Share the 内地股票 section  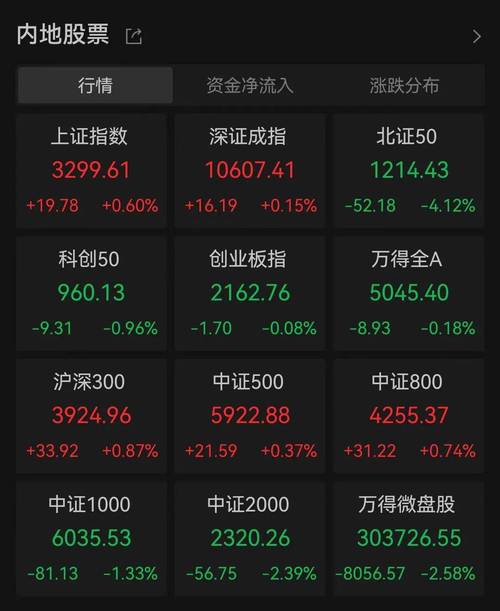coord(134,36)
